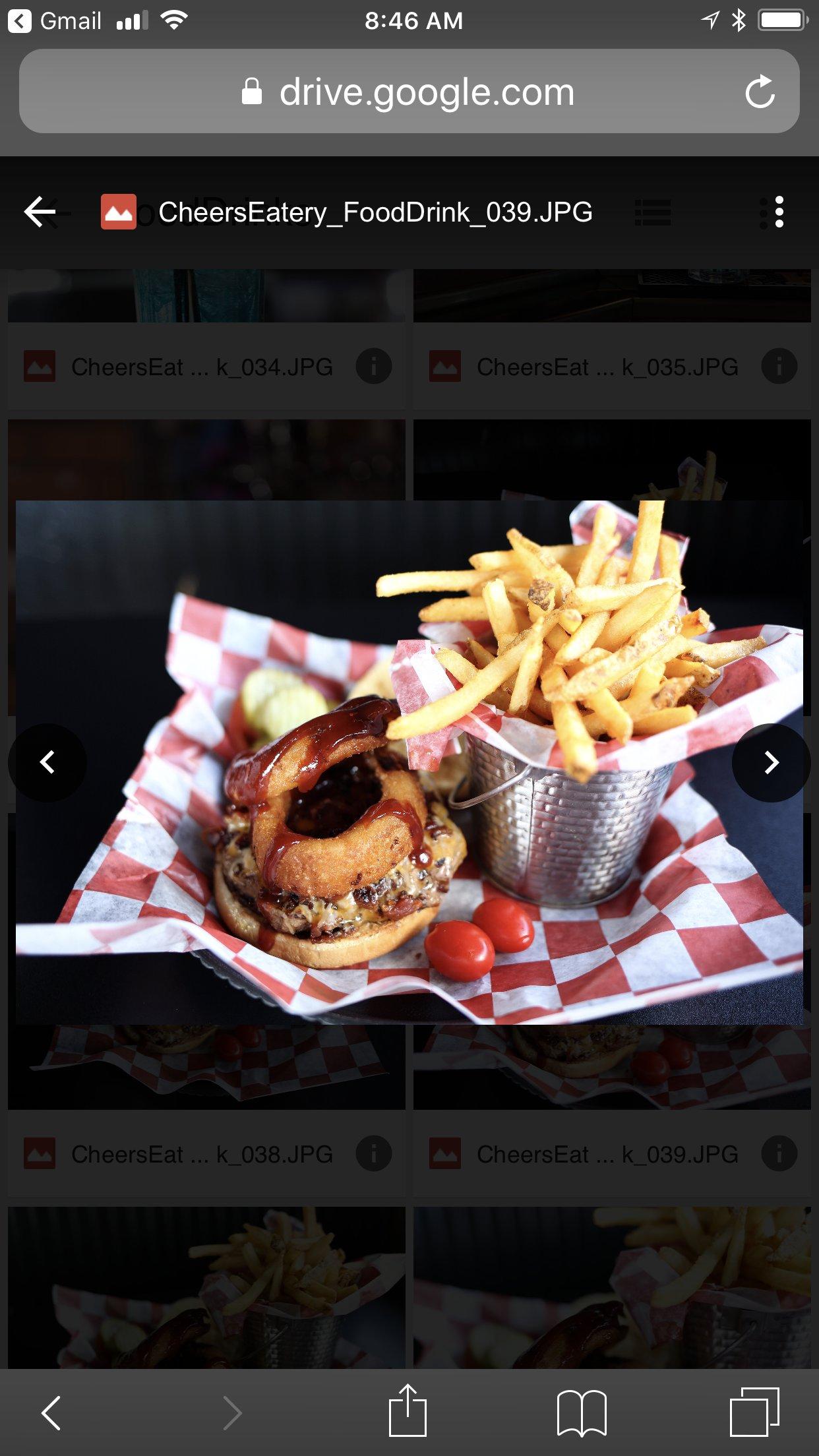Click the image file icon beside the title
This screenshot has width=819, height=1456.
click(x=119, y=212)
